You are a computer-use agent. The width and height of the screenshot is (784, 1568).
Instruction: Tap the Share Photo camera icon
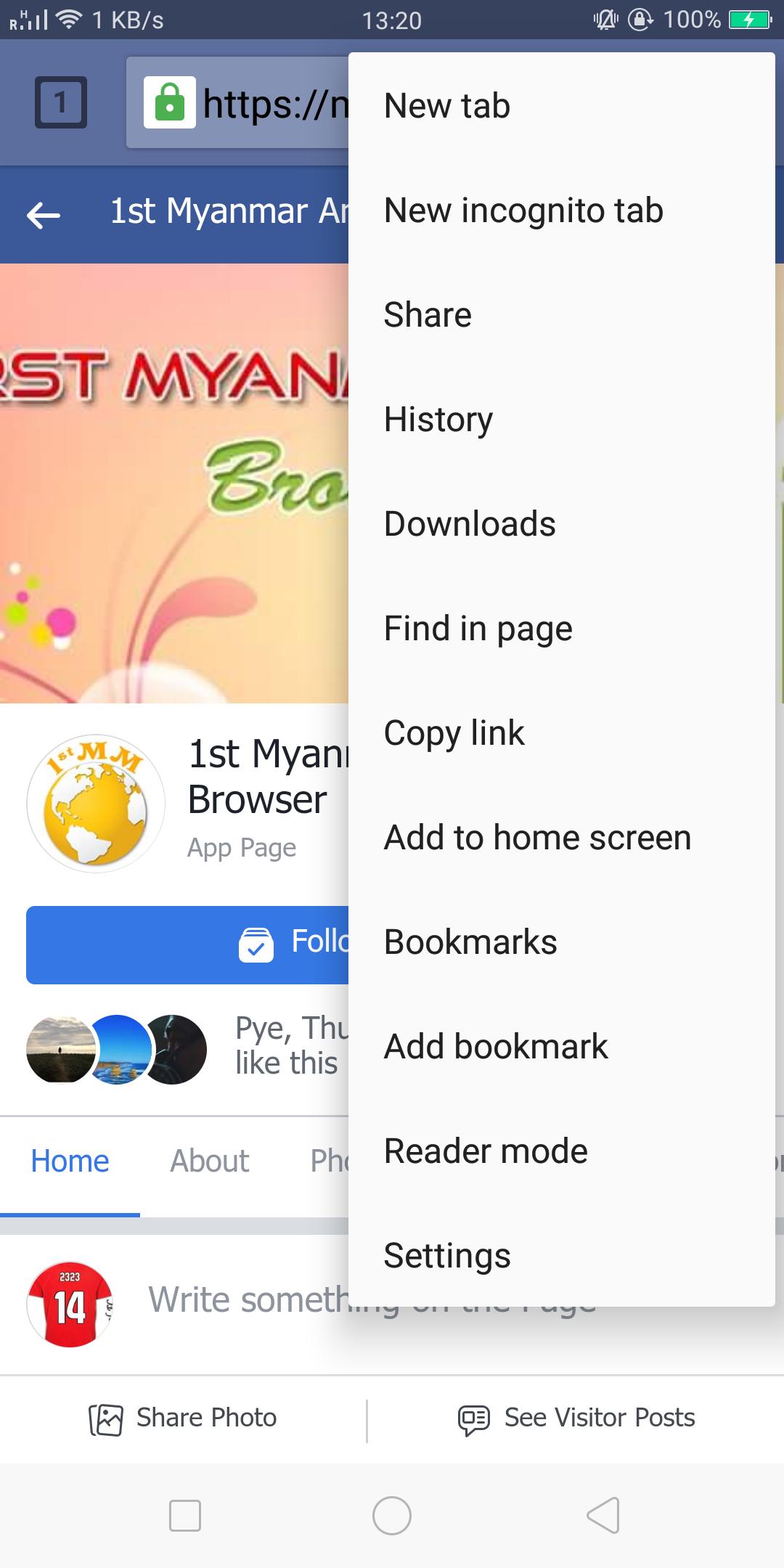tap(106, 1416)
